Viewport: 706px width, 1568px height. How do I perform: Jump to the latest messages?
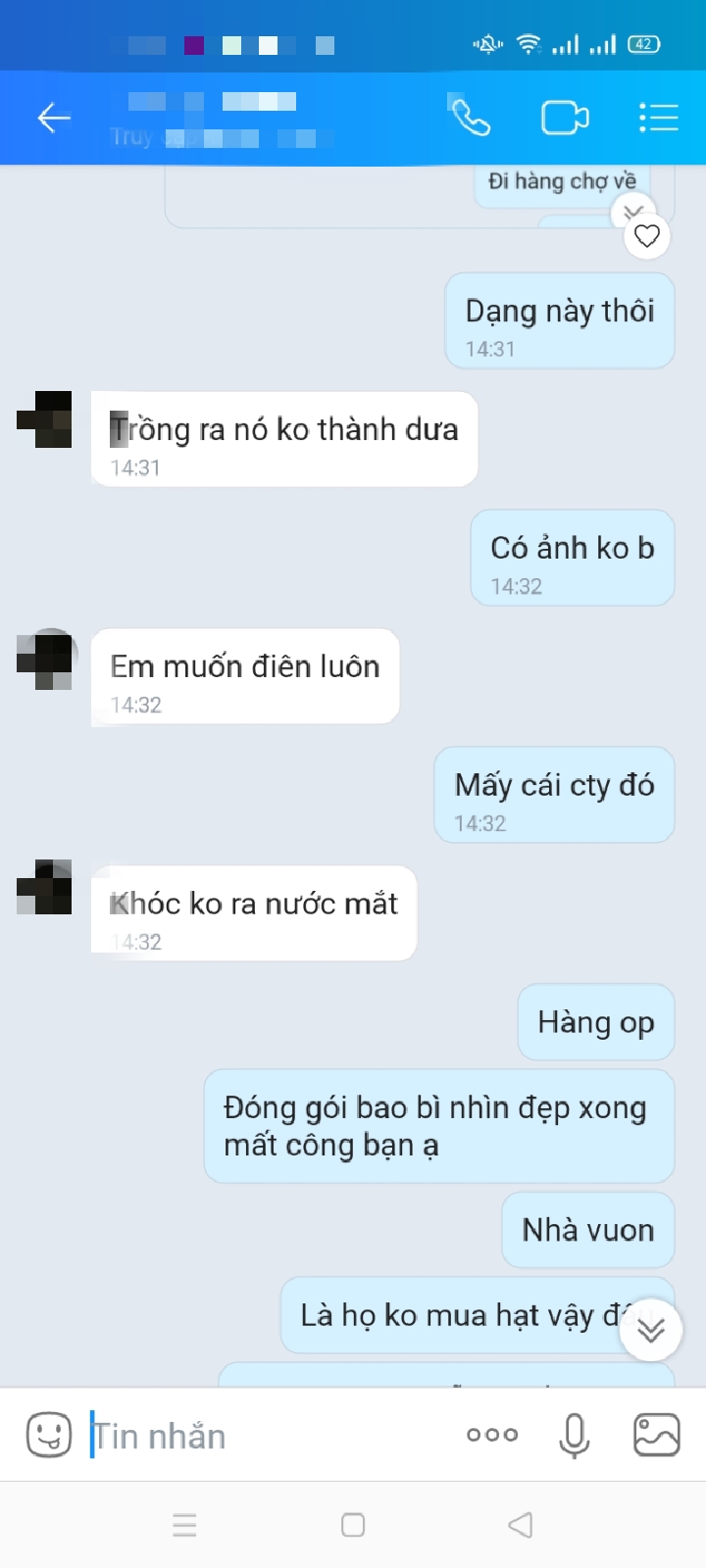pos(651,1330)
